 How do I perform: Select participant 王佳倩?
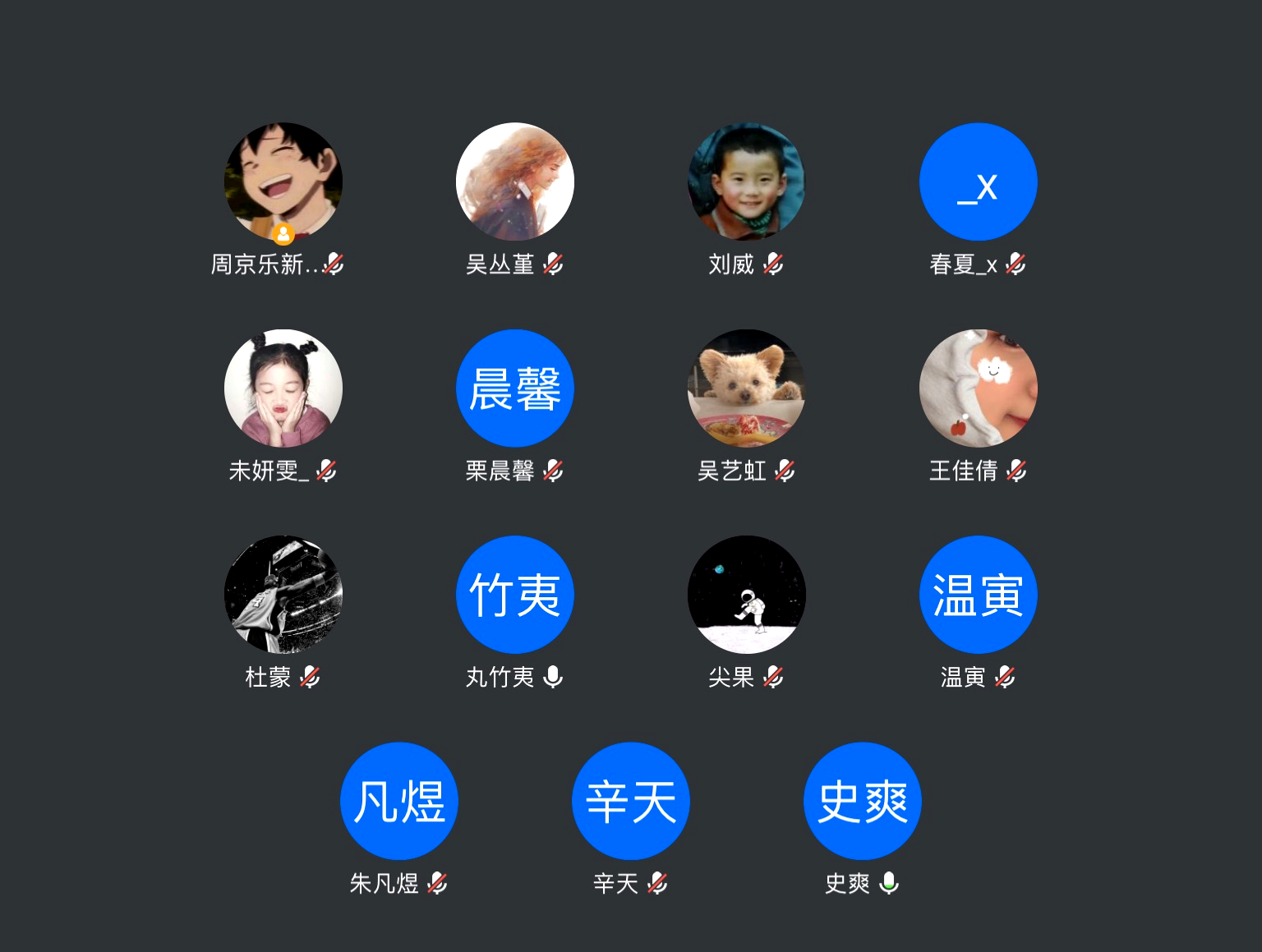point(978,388)
